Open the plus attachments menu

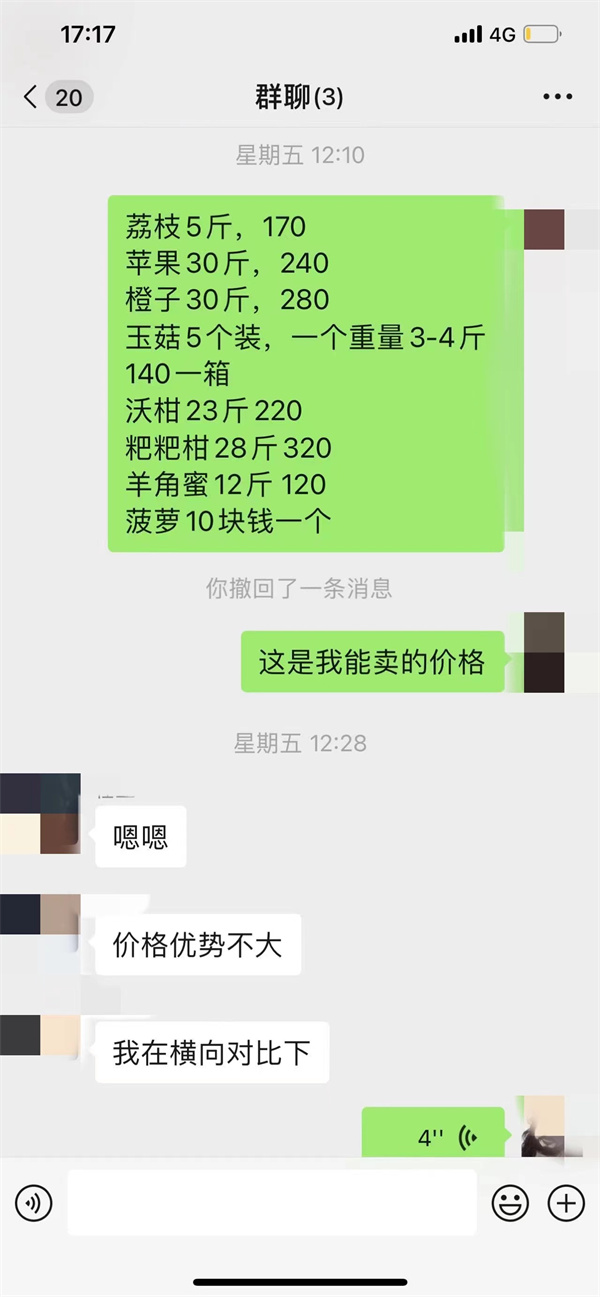tap(566, 1202)
